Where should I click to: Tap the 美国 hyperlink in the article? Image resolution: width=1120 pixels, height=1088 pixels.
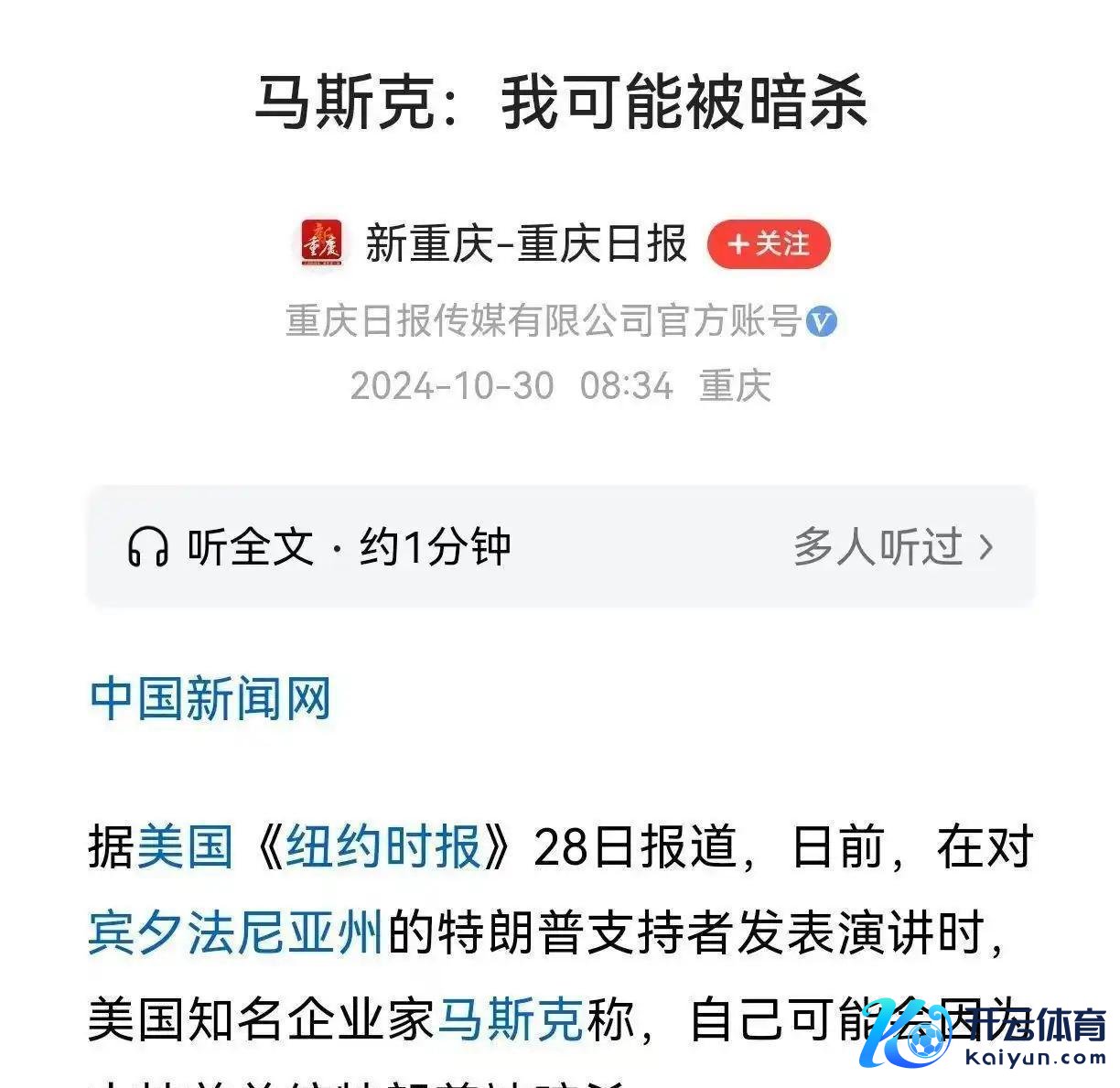click(x=184, y=846)
